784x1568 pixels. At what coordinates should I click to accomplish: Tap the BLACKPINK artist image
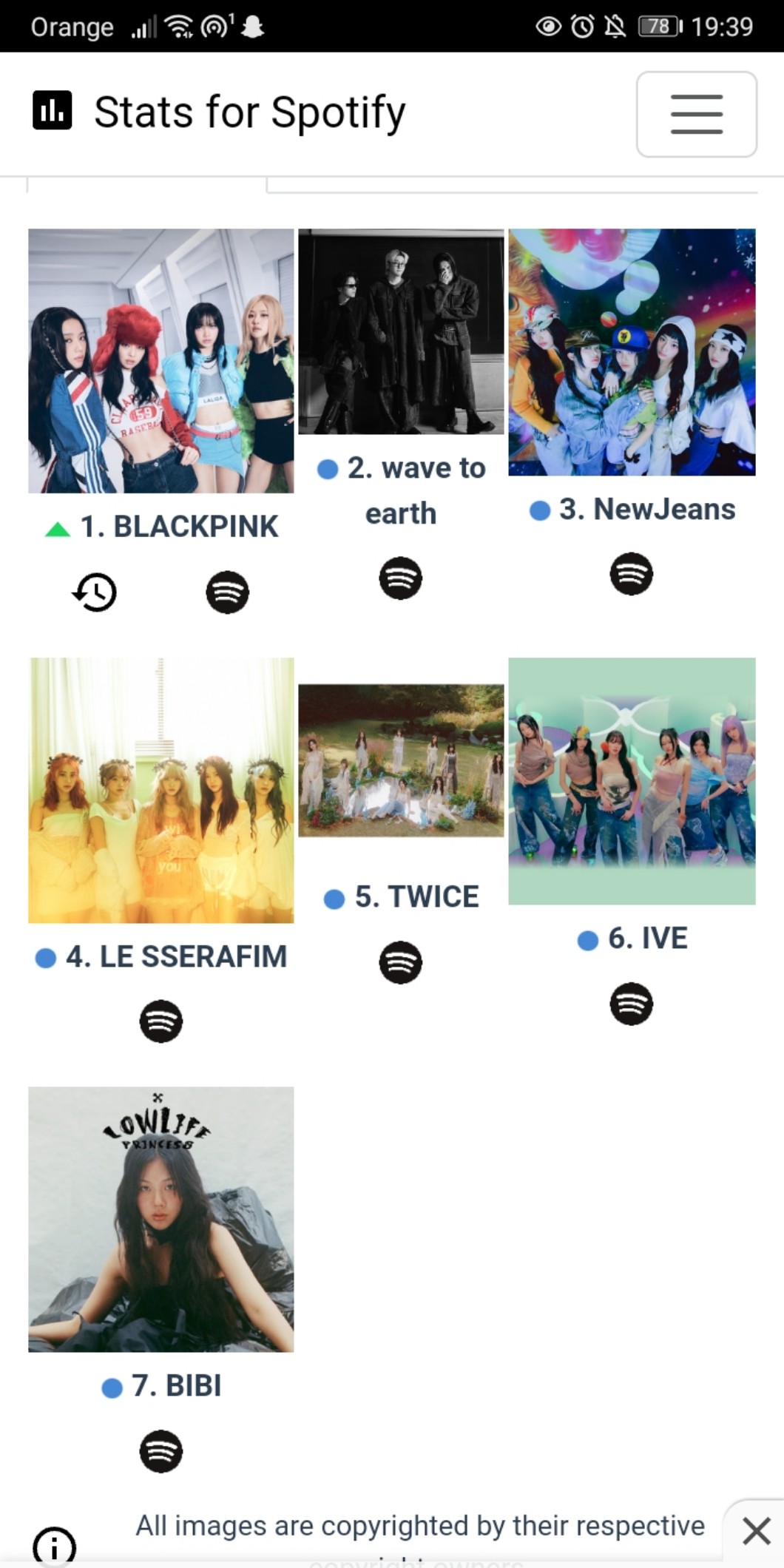[x=160, y=361]
